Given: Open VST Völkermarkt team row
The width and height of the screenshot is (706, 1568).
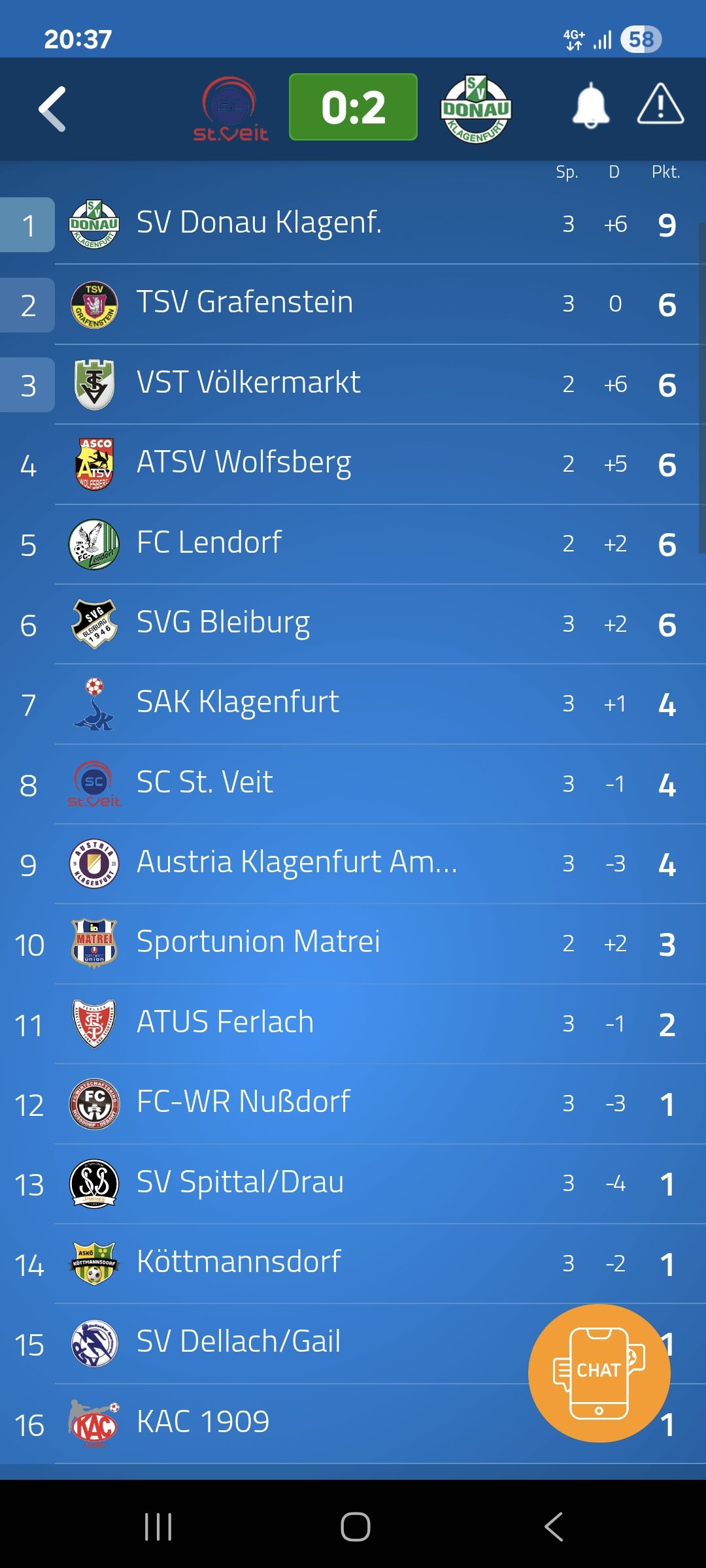Looking at the screenshot, I should point(353,384).
